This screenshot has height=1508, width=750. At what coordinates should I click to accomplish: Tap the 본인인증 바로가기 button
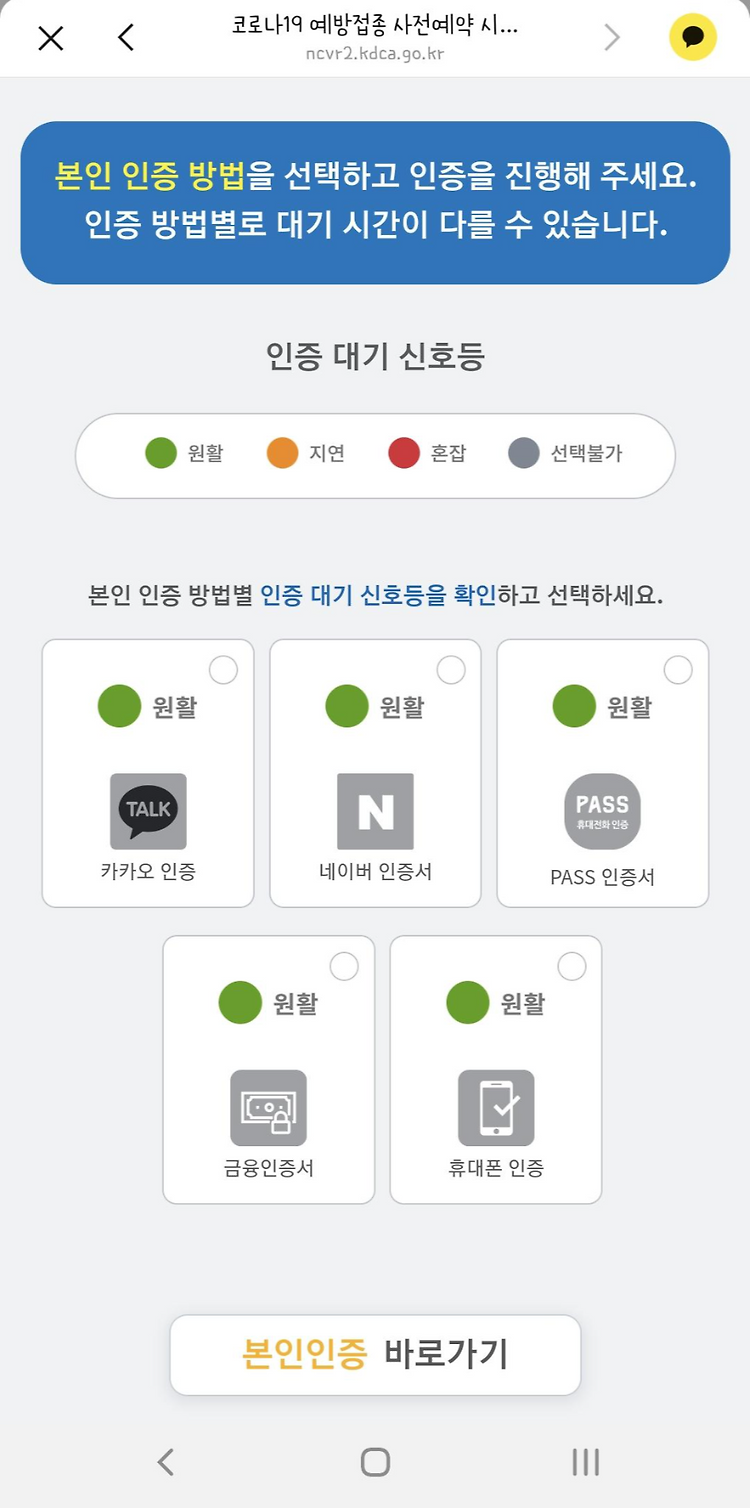click(x=375, y=1355)
